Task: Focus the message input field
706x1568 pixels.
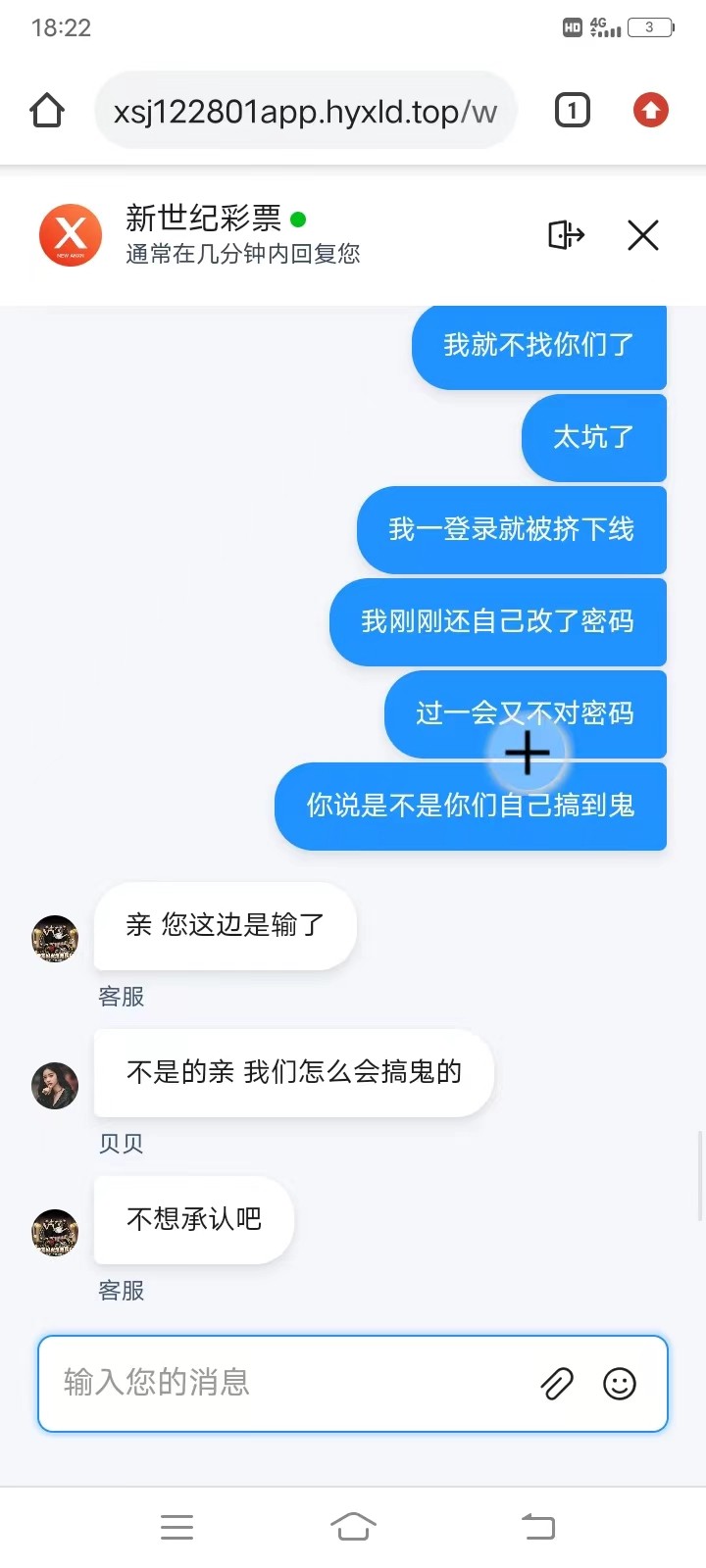Action: pyautogui.click(x=284, y=1383)
